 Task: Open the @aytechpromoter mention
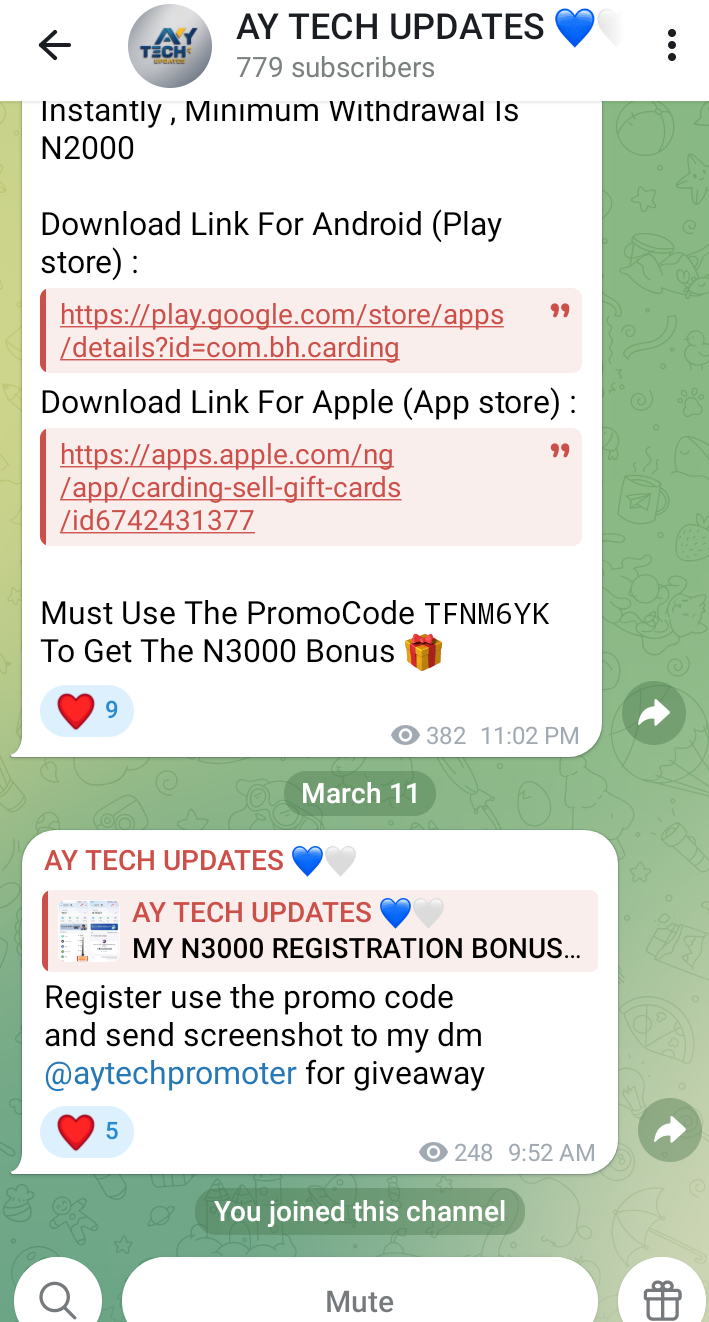tap(171, 1074)
